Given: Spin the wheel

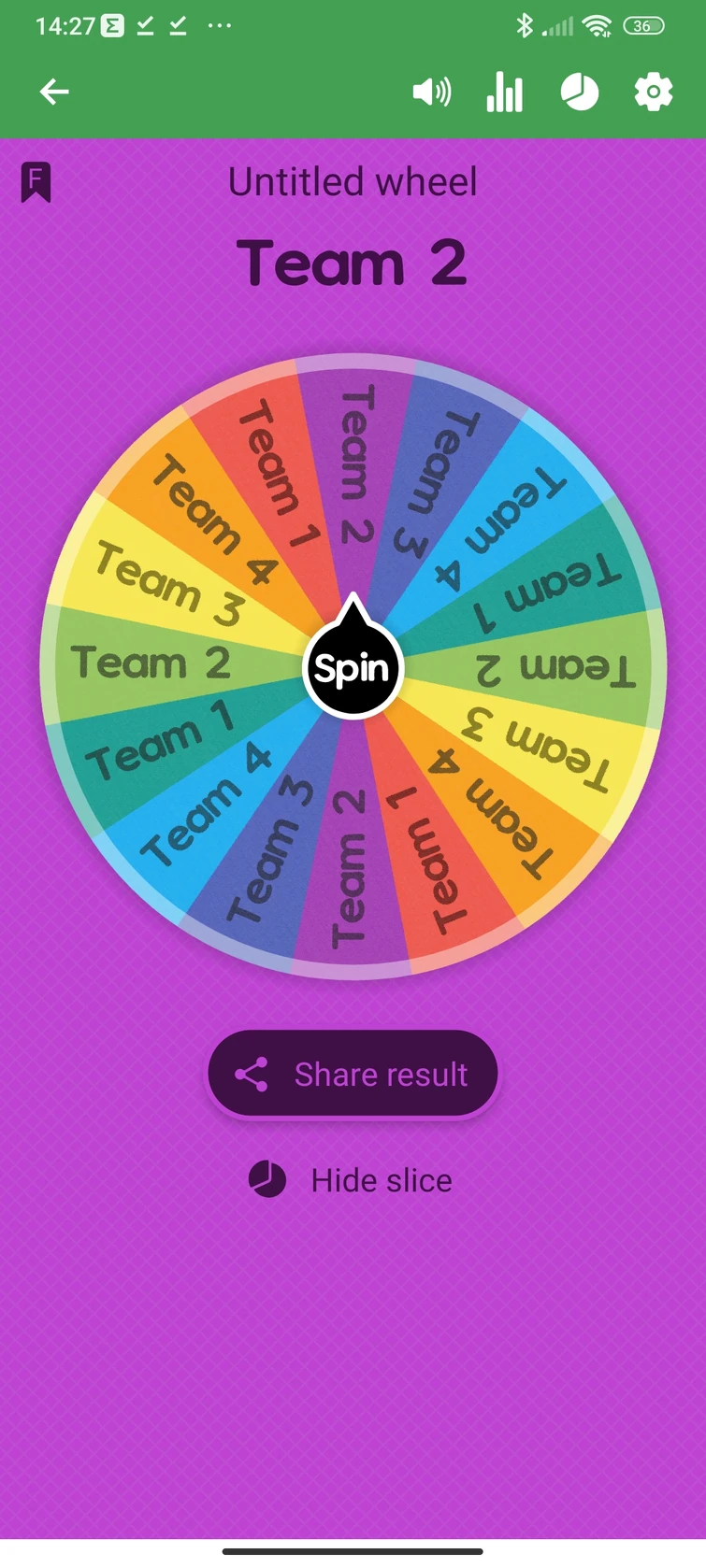Looking at the screenshot, I should click(353, 668).
